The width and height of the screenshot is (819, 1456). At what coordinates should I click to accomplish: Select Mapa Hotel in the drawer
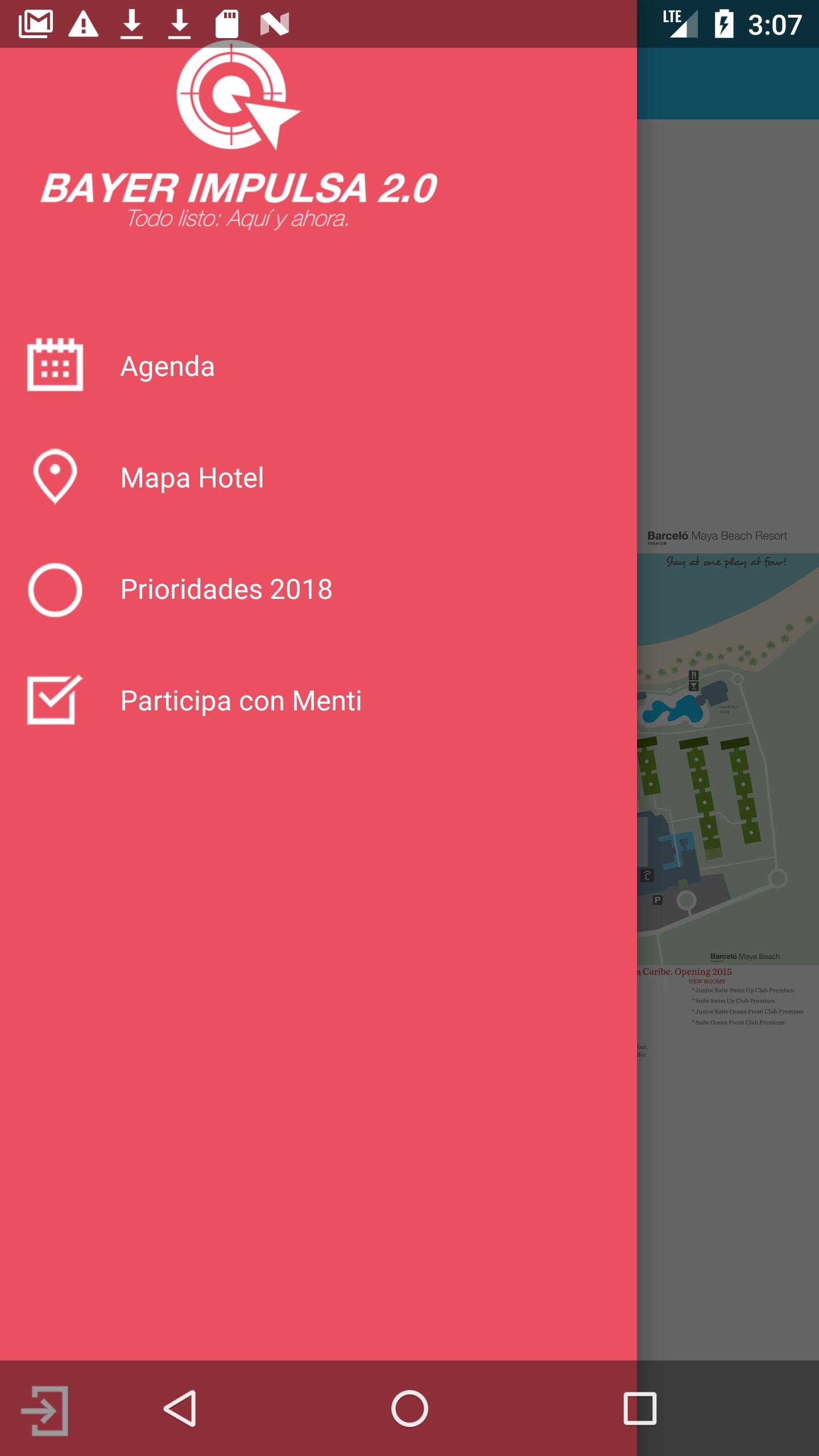pyautogui.click(x=192, y=478)
